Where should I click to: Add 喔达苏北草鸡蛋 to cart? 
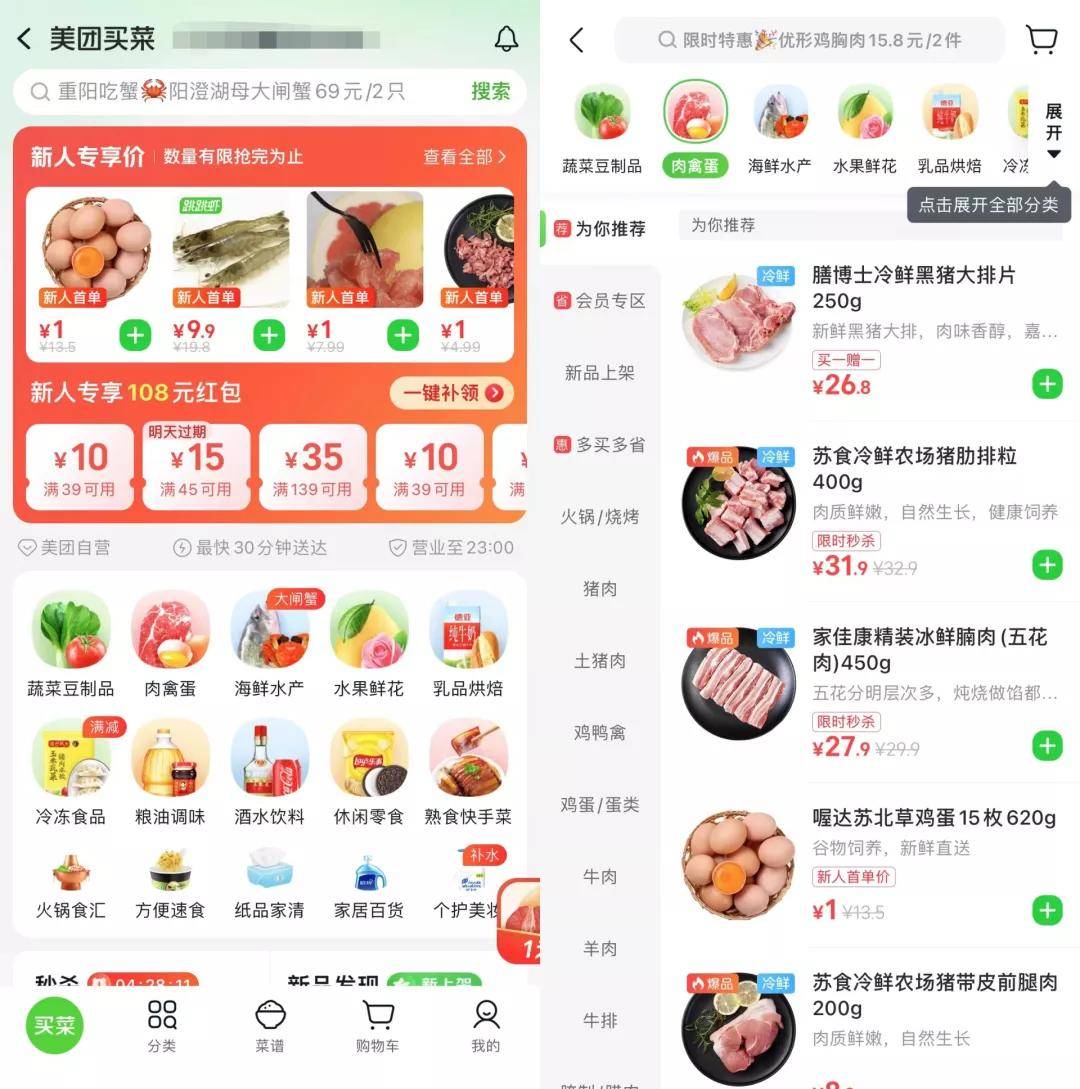tap(1047, 911)
